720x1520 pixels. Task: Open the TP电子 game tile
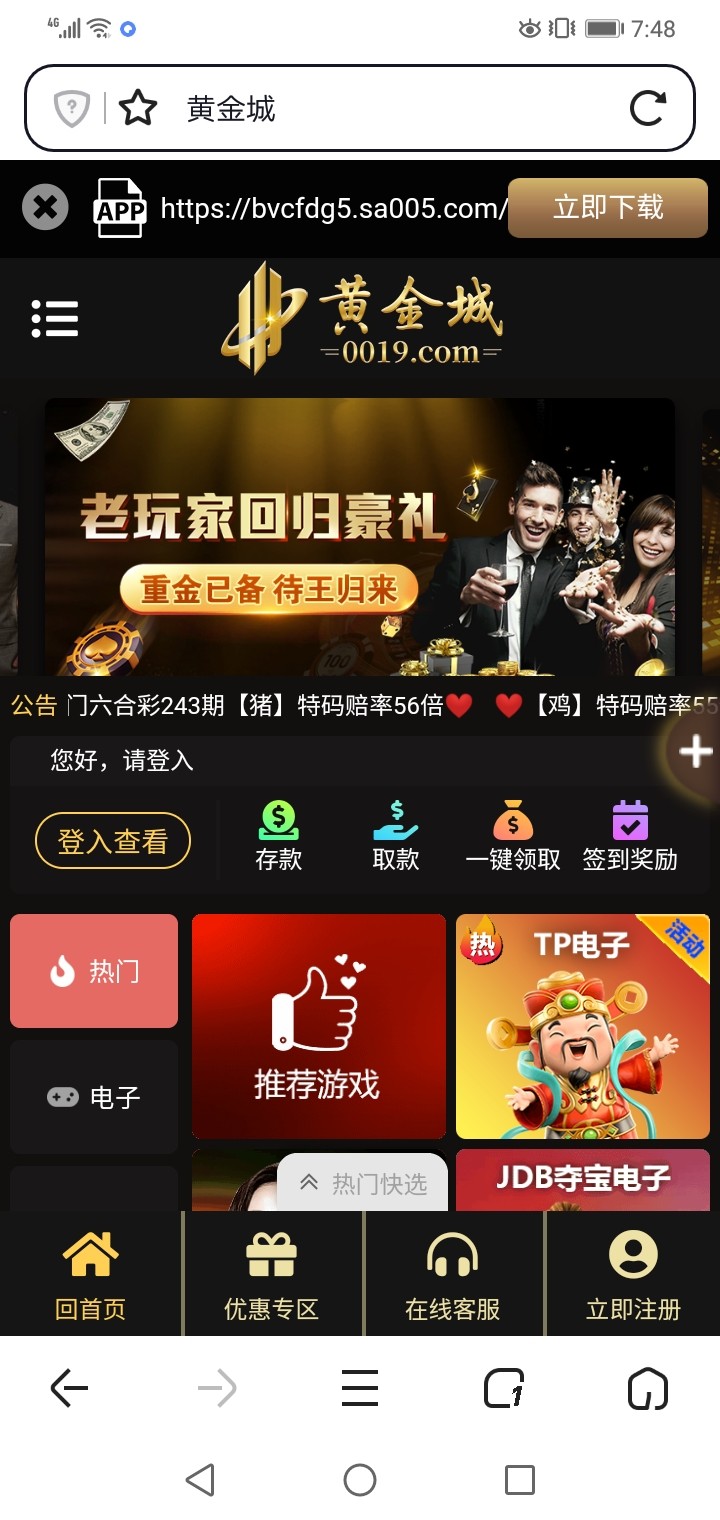[x=582, y=1026]
